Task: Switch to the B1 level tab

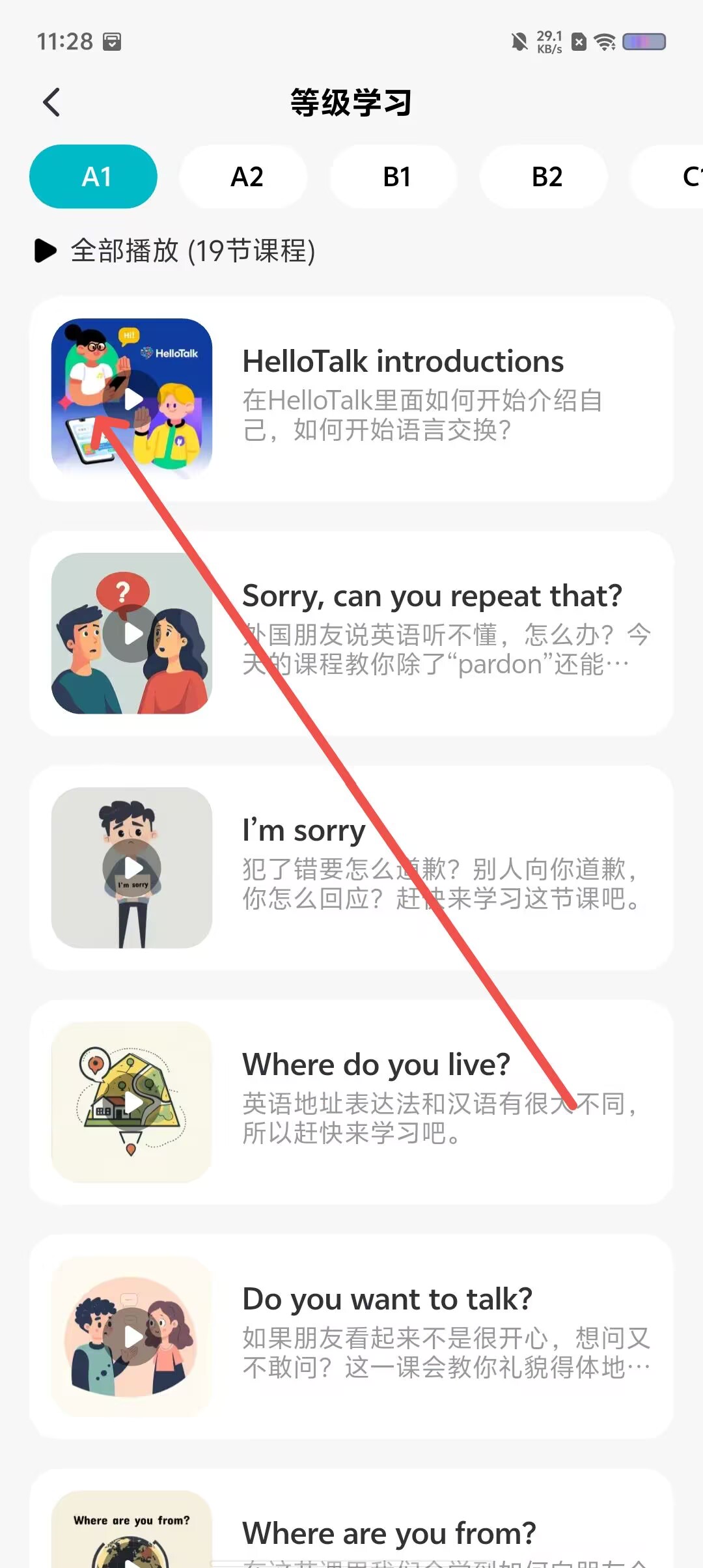Action: click(x=396, y=176)
